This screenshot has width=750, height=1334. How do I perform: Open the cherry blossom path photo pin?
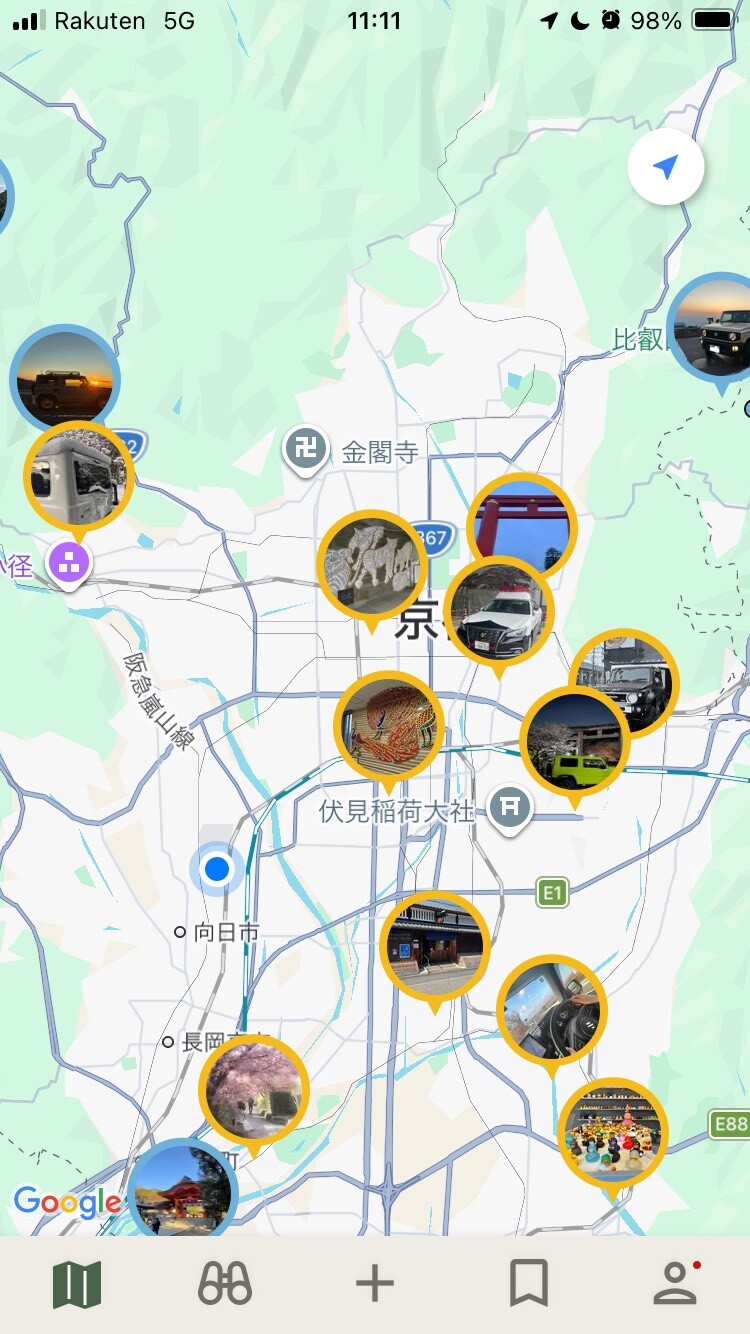pos(254,1090)
